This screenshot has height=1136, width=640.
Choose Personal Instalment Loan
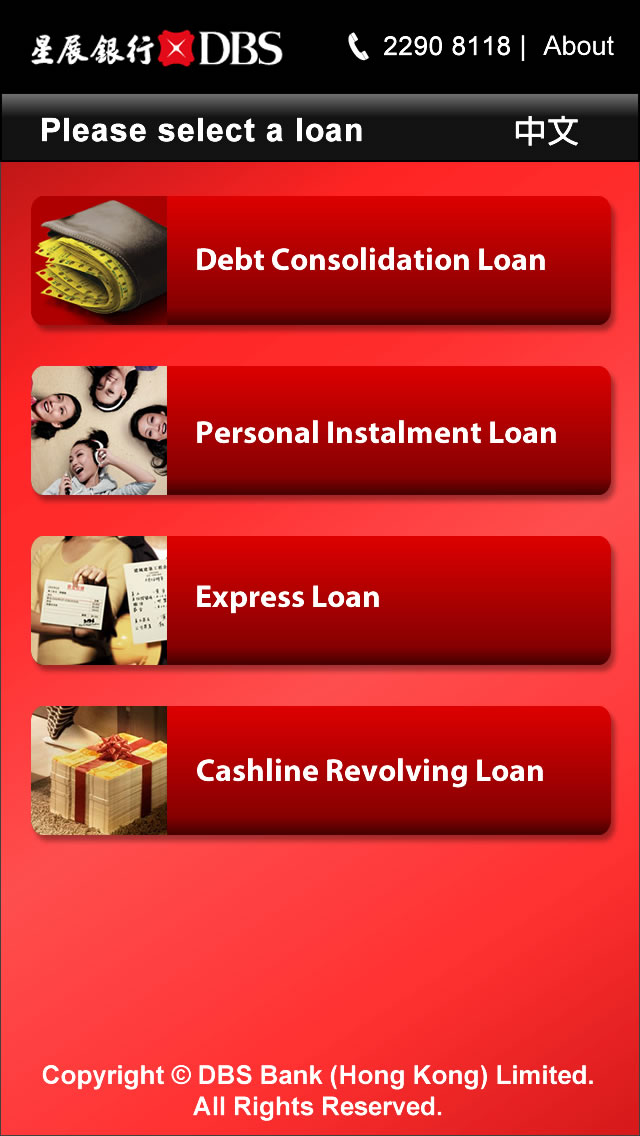321,431
